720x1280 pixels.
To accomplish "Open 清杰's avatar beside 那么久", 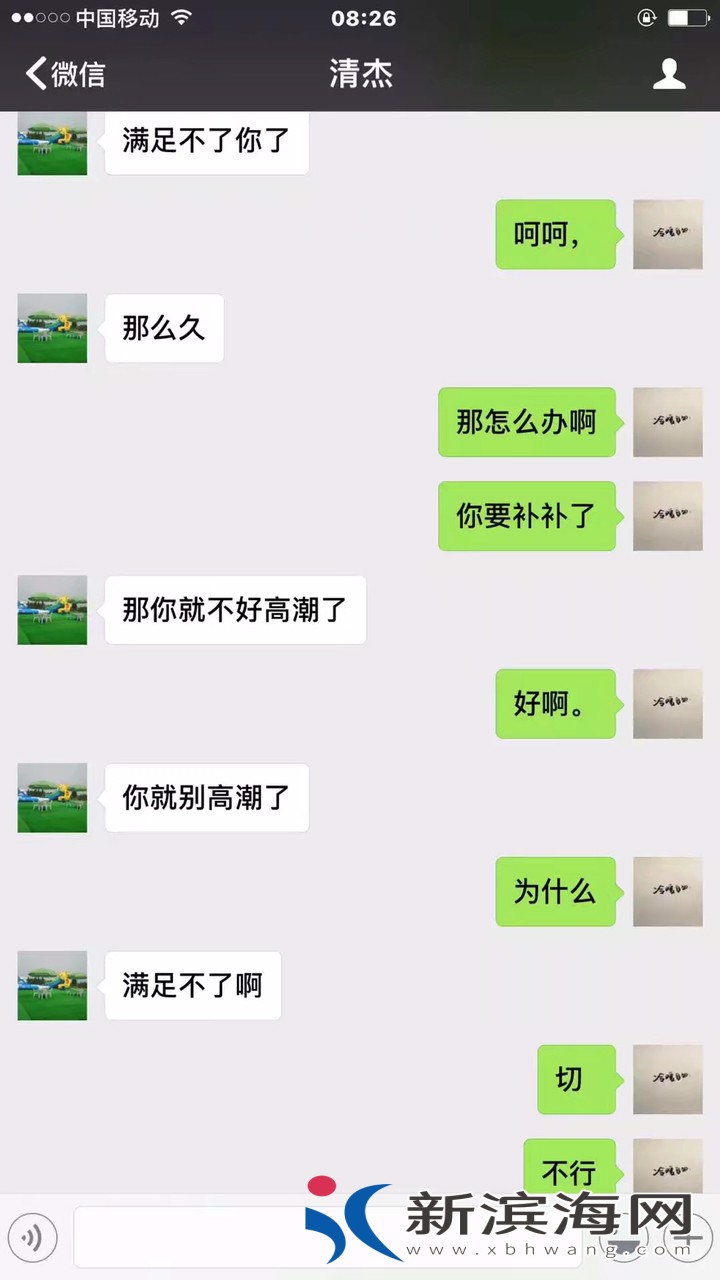I will (x=52, y=328).
